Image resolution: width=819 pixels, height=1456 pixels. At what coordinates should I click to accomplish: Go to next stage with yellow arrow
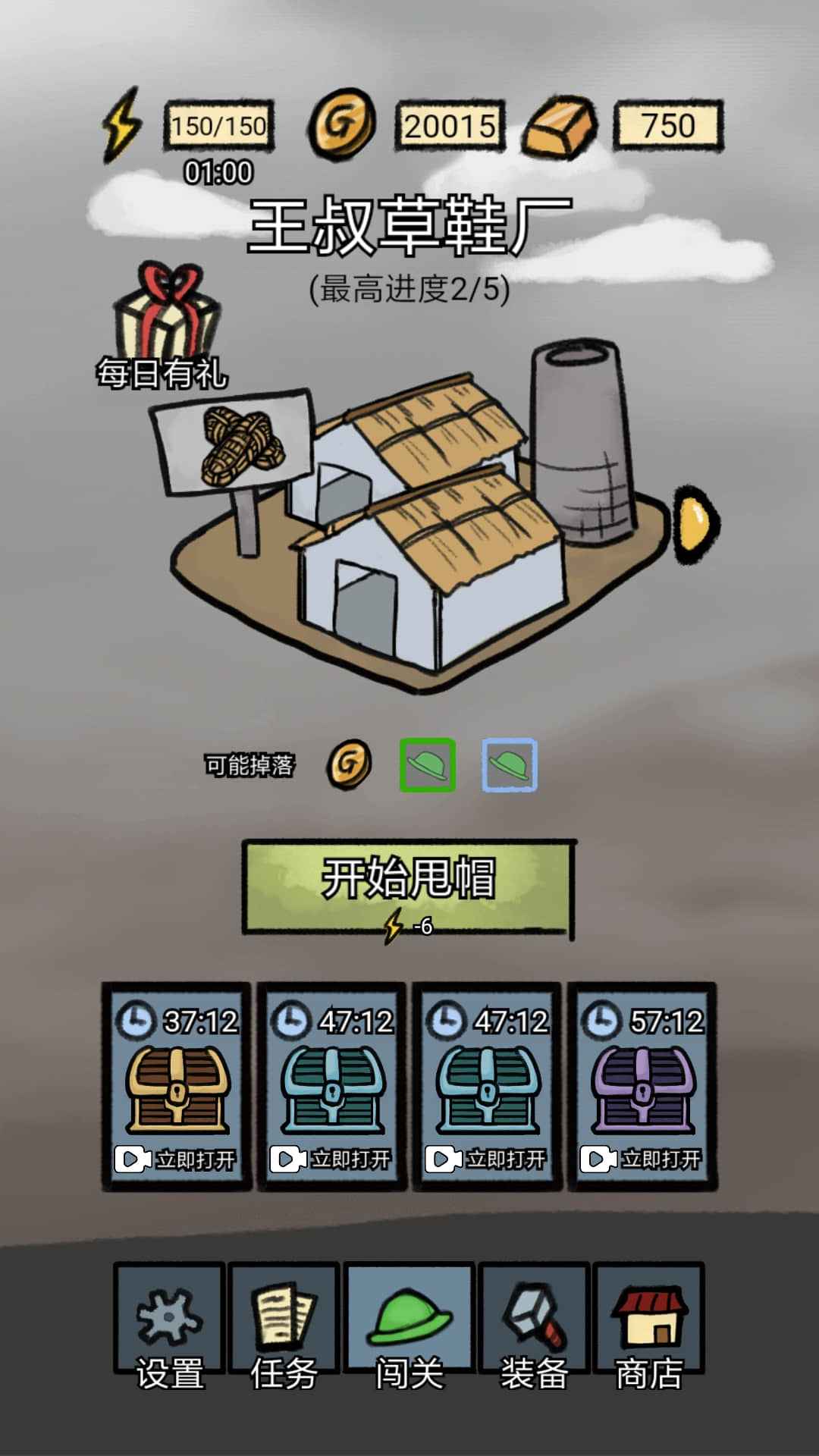click(695, 524)
